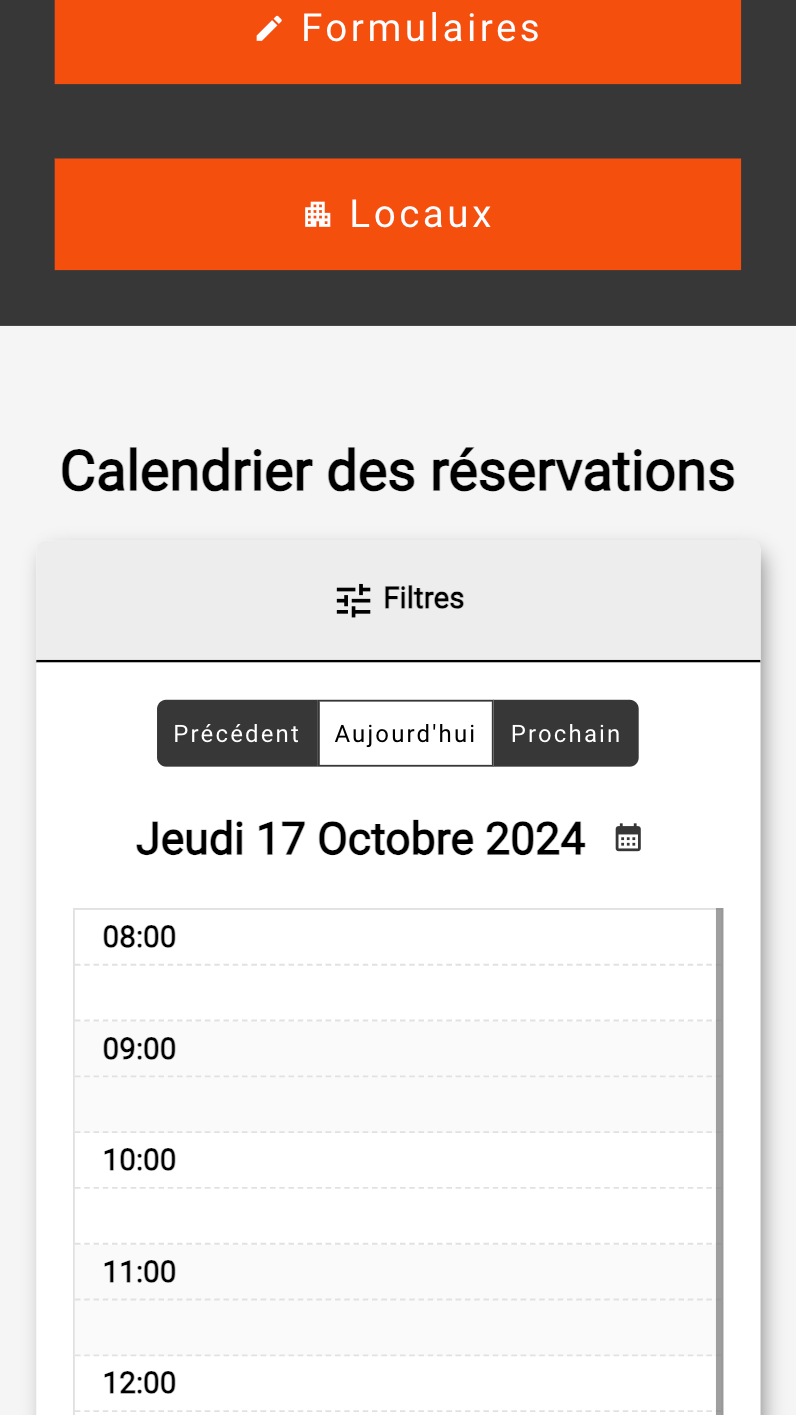
Task: Open the date picker calendar icon
Action: tap(628, 838)
